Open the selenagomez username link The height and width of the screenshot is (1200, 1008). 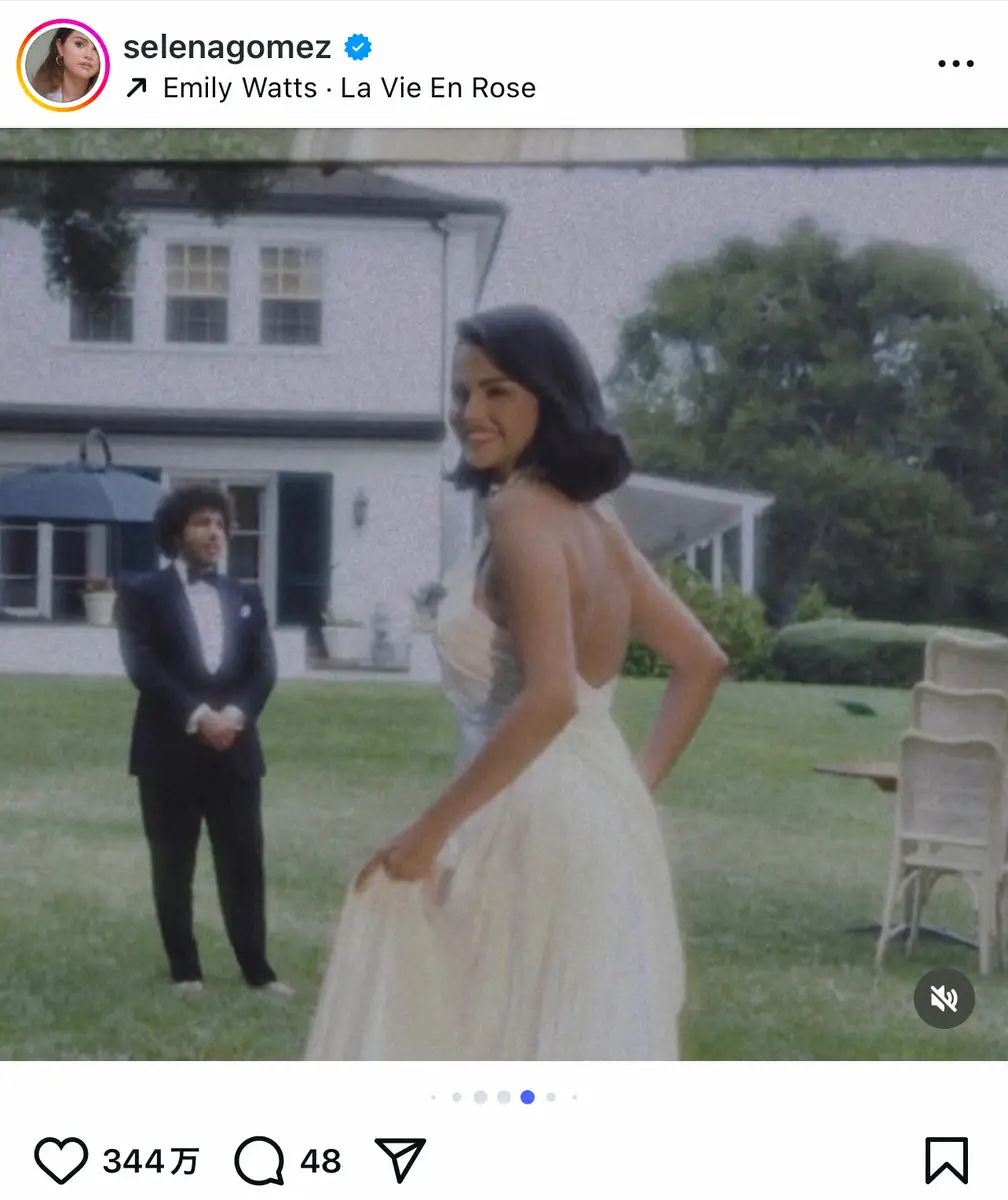click(x=227, y=46)
